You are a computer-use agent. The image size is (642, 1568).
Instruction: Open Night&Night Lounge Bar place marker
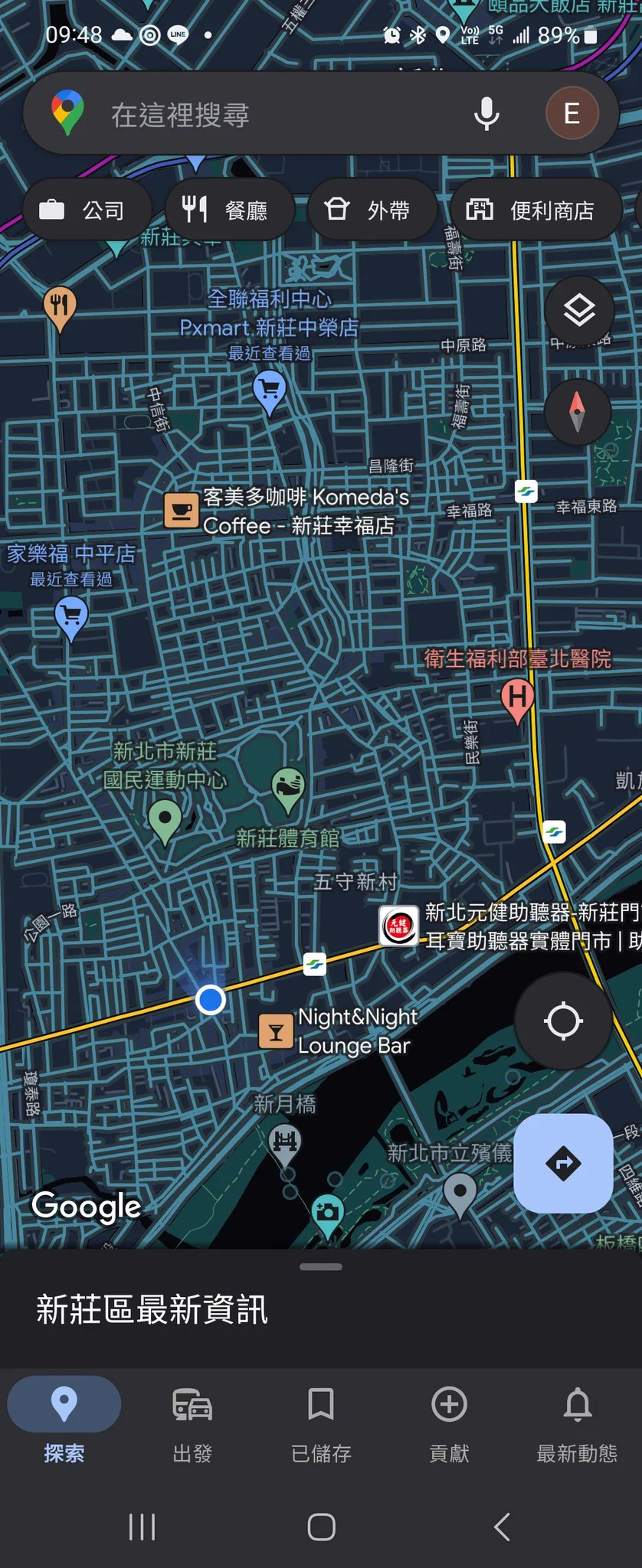pos(276,1031)
